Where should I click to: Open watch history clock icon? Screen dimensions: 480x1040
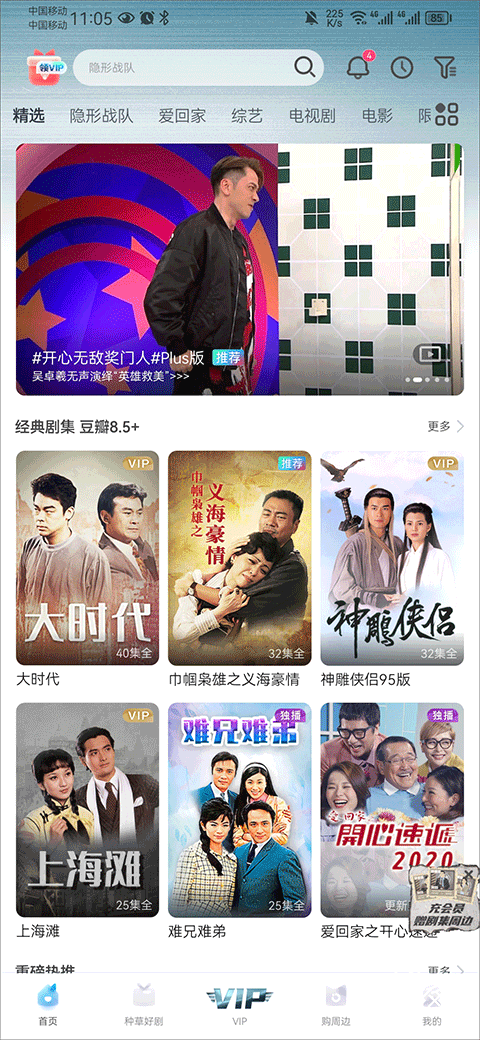(x=402, y=67)
